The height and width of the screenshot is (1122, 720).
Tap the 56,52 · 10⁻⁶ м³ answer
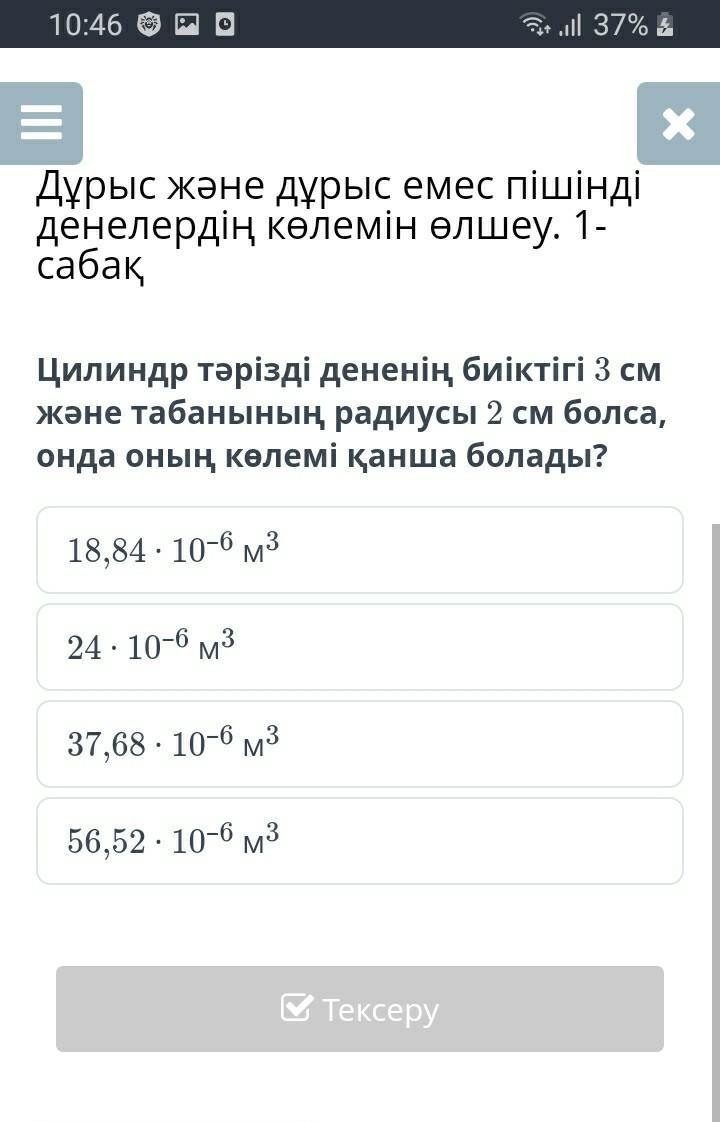coord(359,841)
